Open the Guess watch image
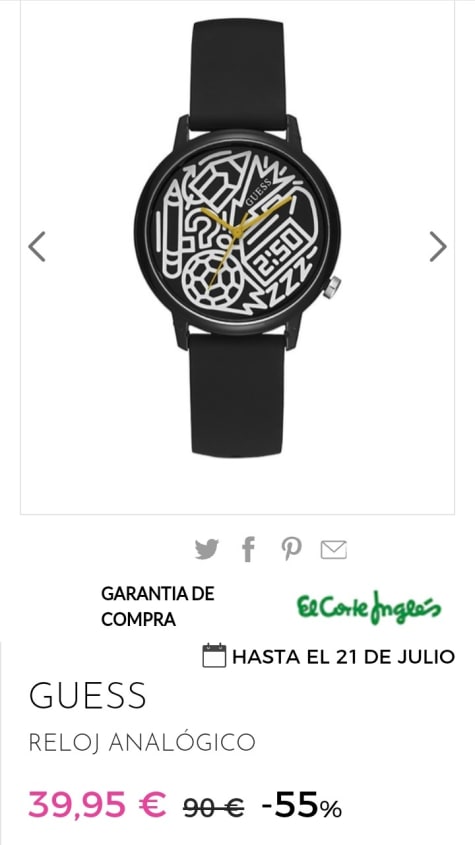Screen dimensions: 475x845 pyautogui.click(x=237, y=237)
